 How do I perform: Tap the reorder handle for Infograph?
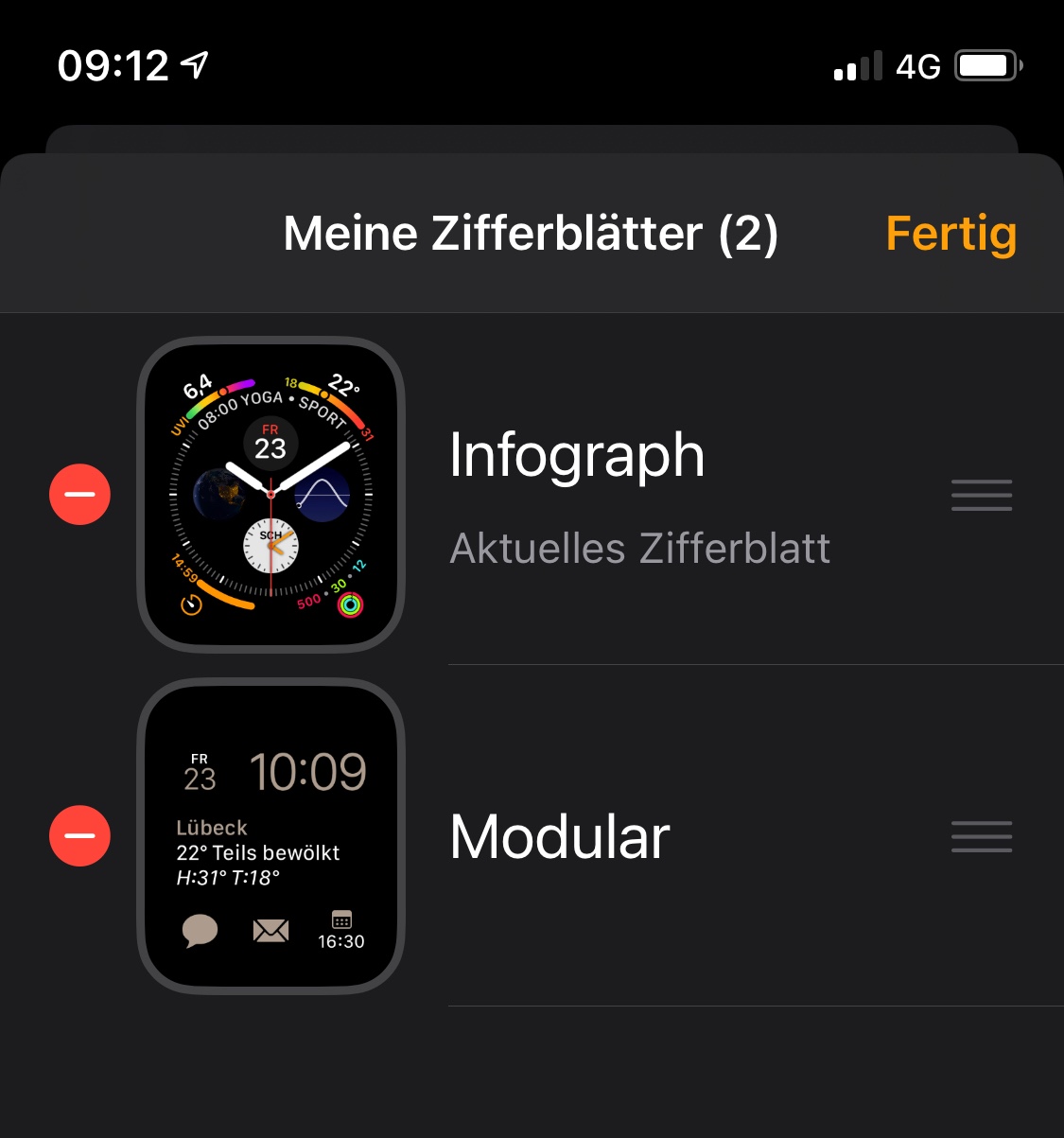pyautogui.click(x=982, y=495)
